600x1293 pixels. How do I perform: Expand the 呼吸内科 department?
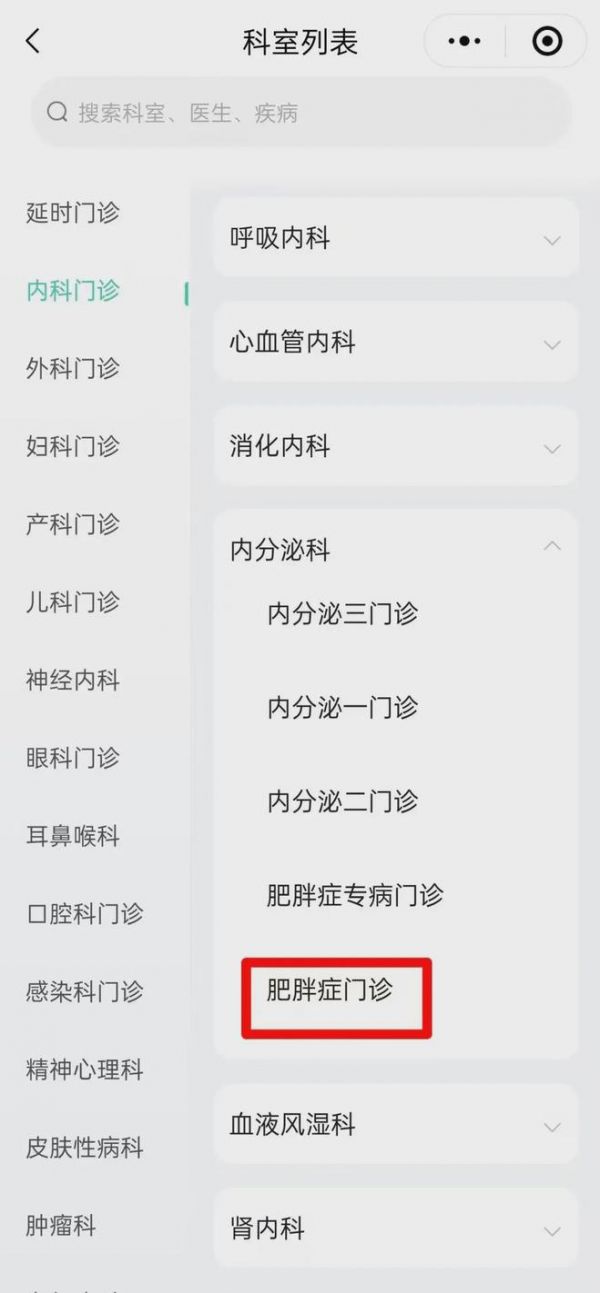pyautogui.click(x=396, y=238)
